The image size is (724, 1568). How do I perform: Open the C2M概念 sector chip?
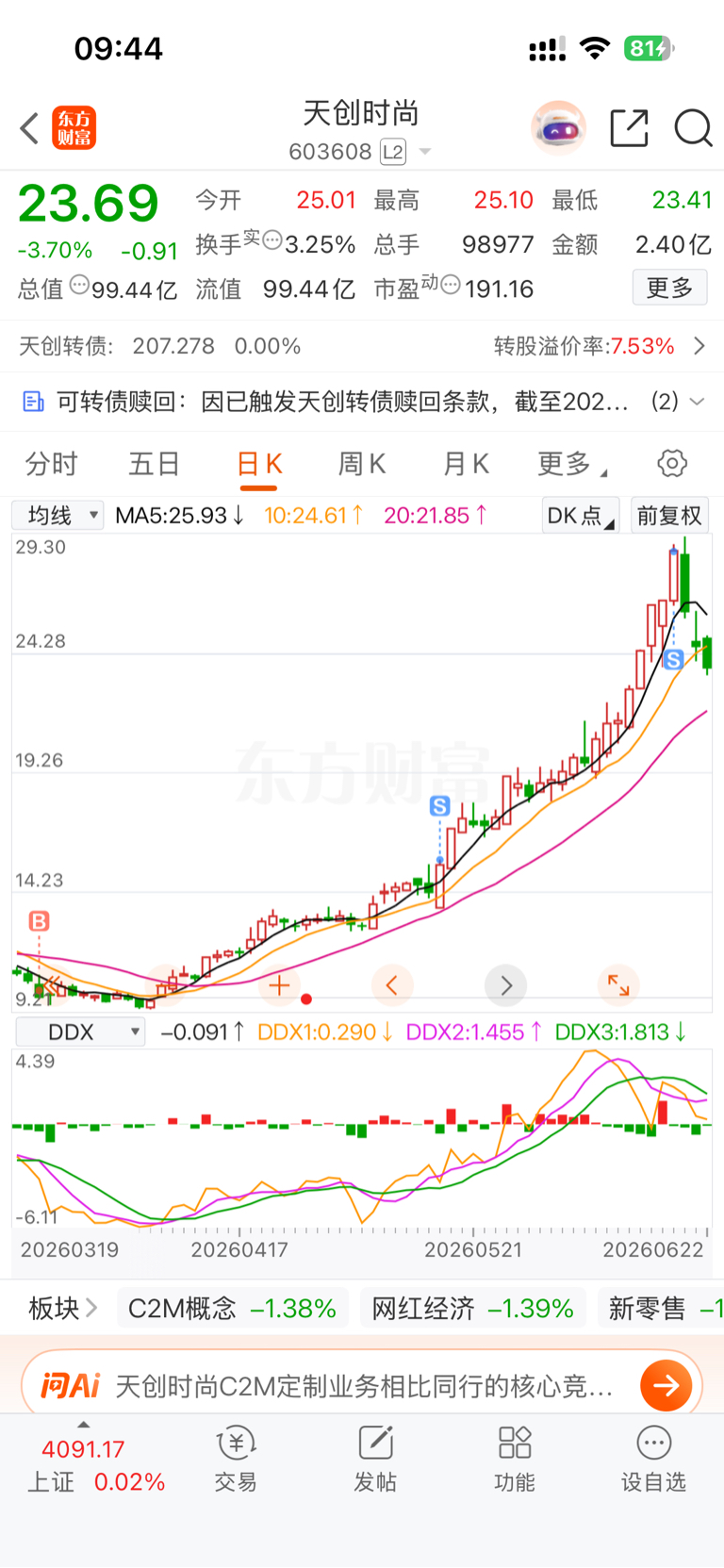coord(232,1309)
